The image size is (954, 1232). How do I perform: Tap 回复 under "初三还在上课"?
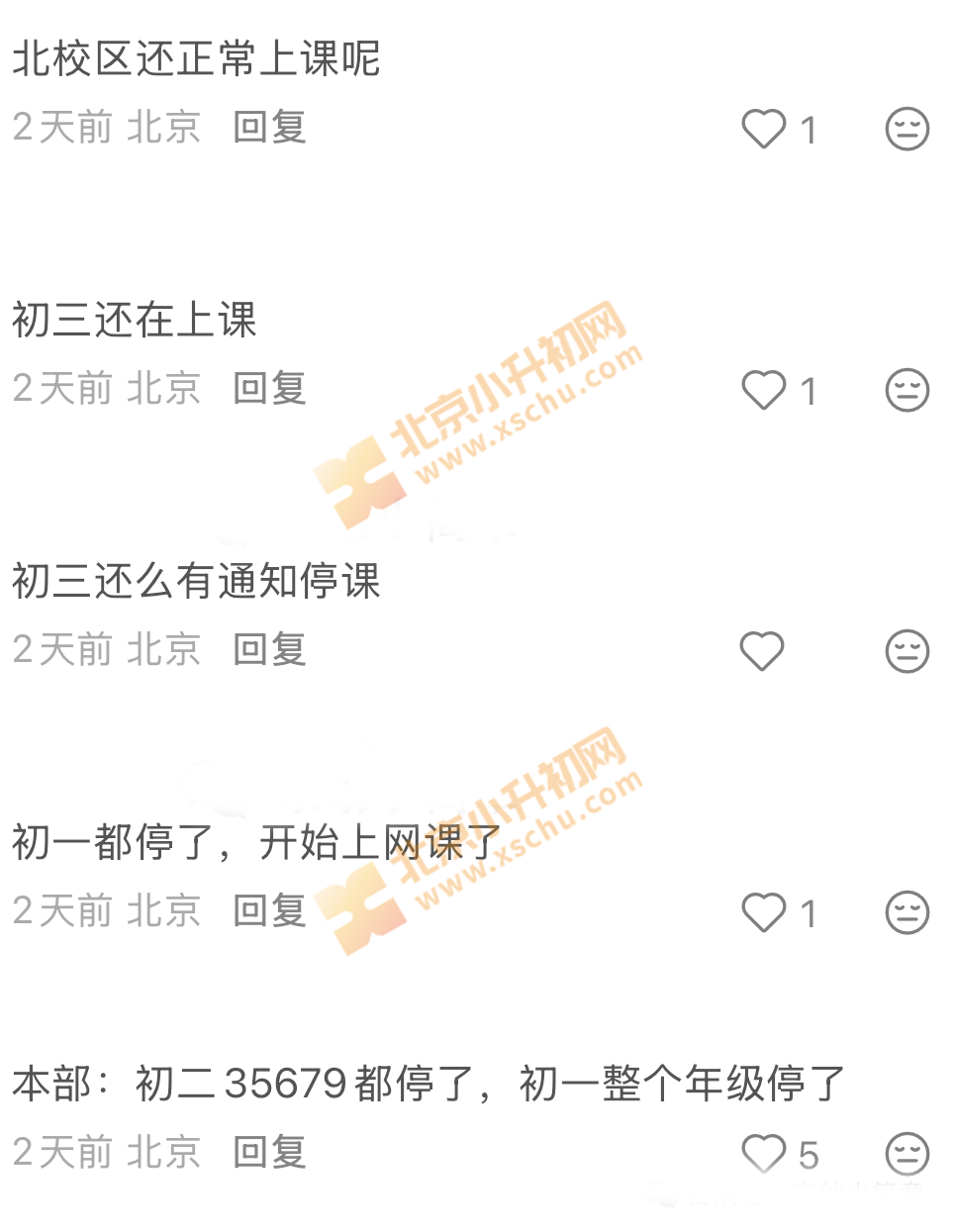269,389
